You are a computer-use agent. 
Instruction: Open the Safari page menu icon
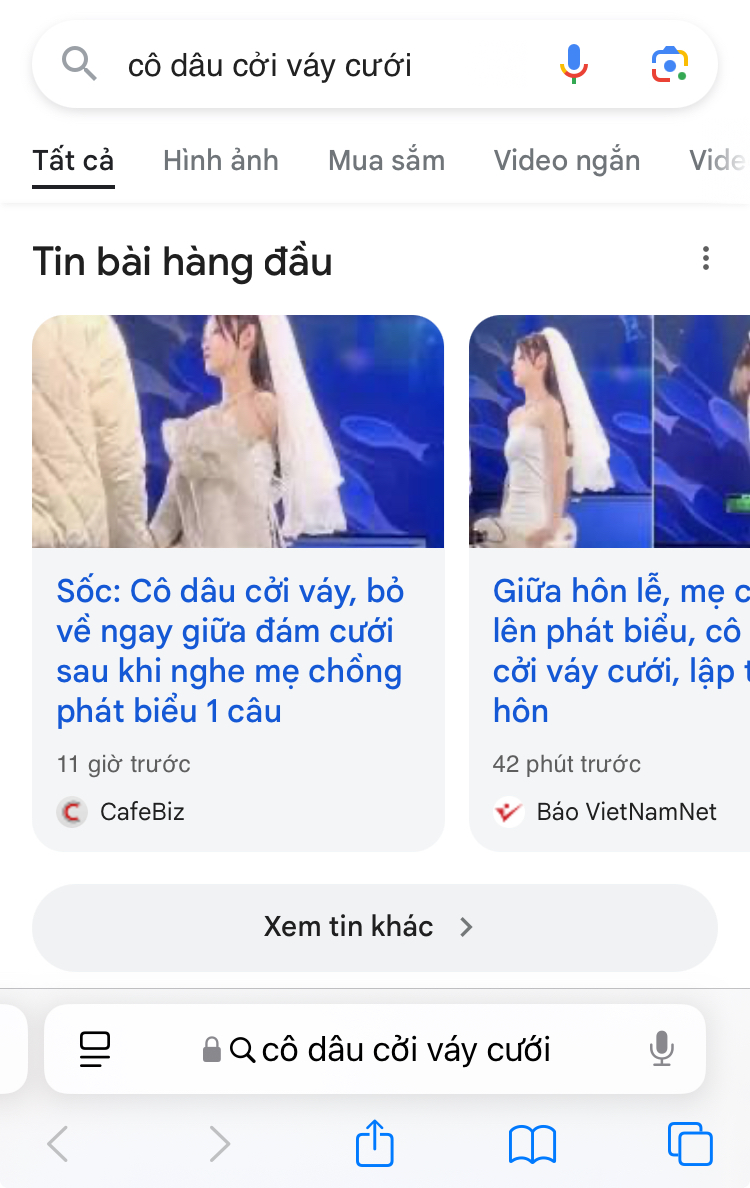[95, 1050]
